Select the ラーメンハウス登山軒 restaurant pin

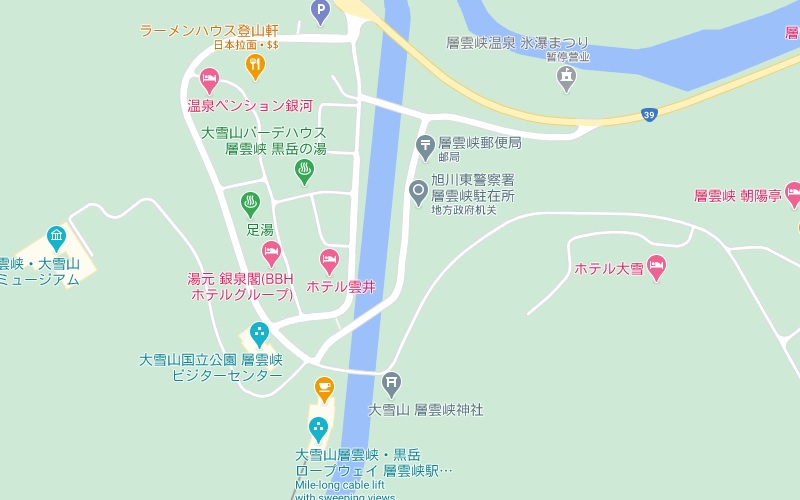pyautogui.click(x=256, y=66)
